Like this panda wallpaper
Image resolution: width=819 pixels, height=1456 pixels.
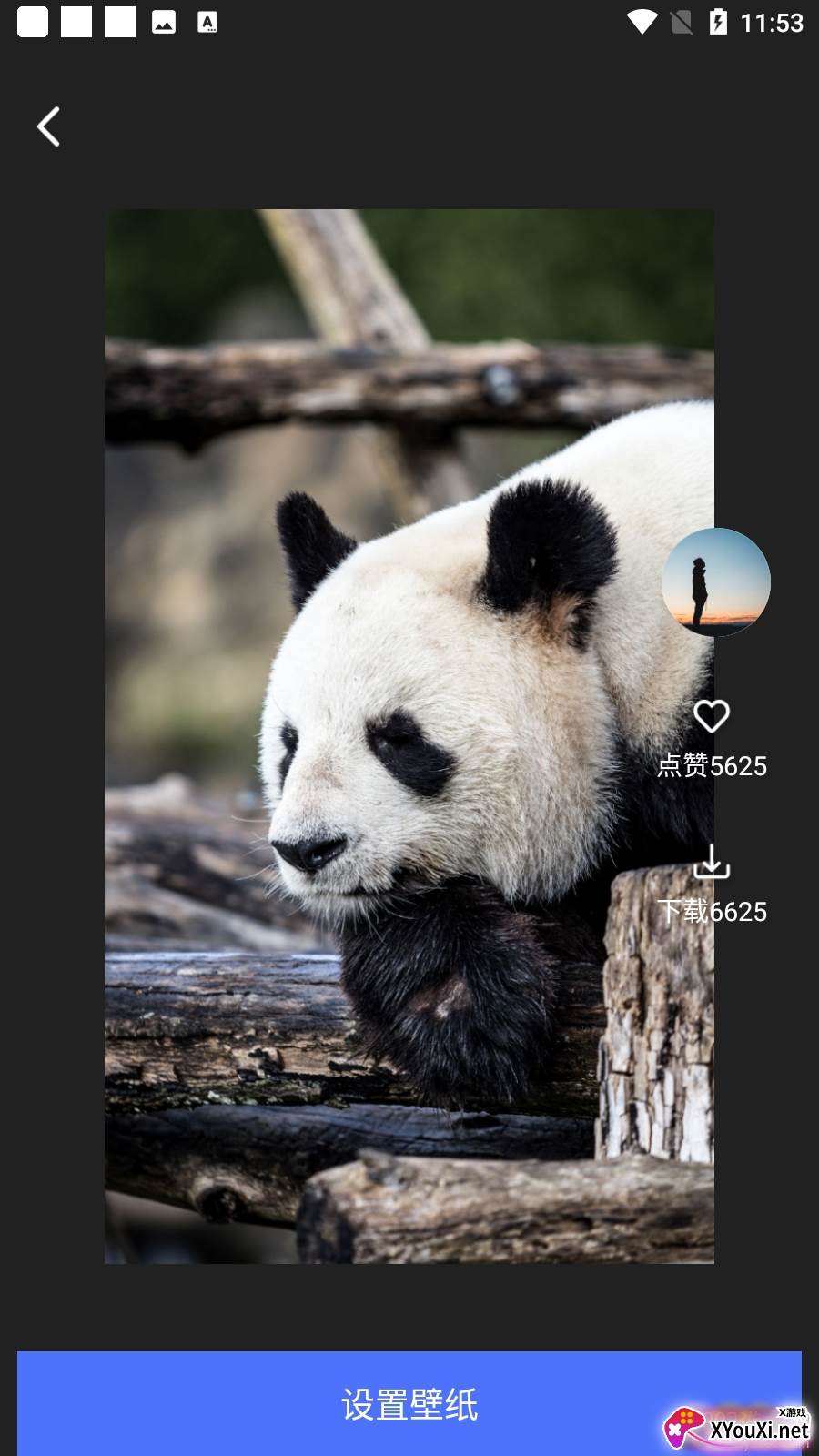coord(712,717)
